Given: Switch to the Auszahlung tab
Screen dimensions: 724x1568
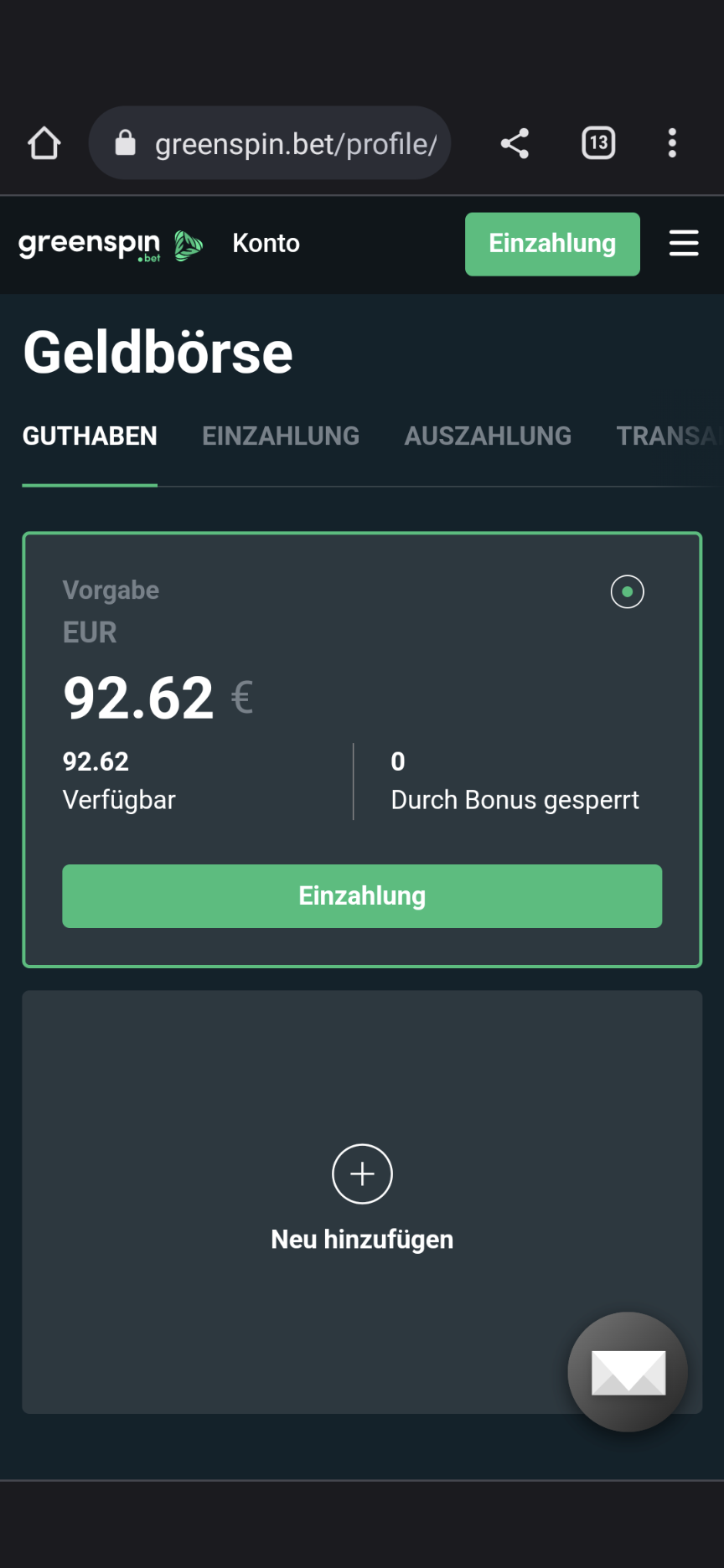Looking at the screenshot, I should click(x=488, y=436).
